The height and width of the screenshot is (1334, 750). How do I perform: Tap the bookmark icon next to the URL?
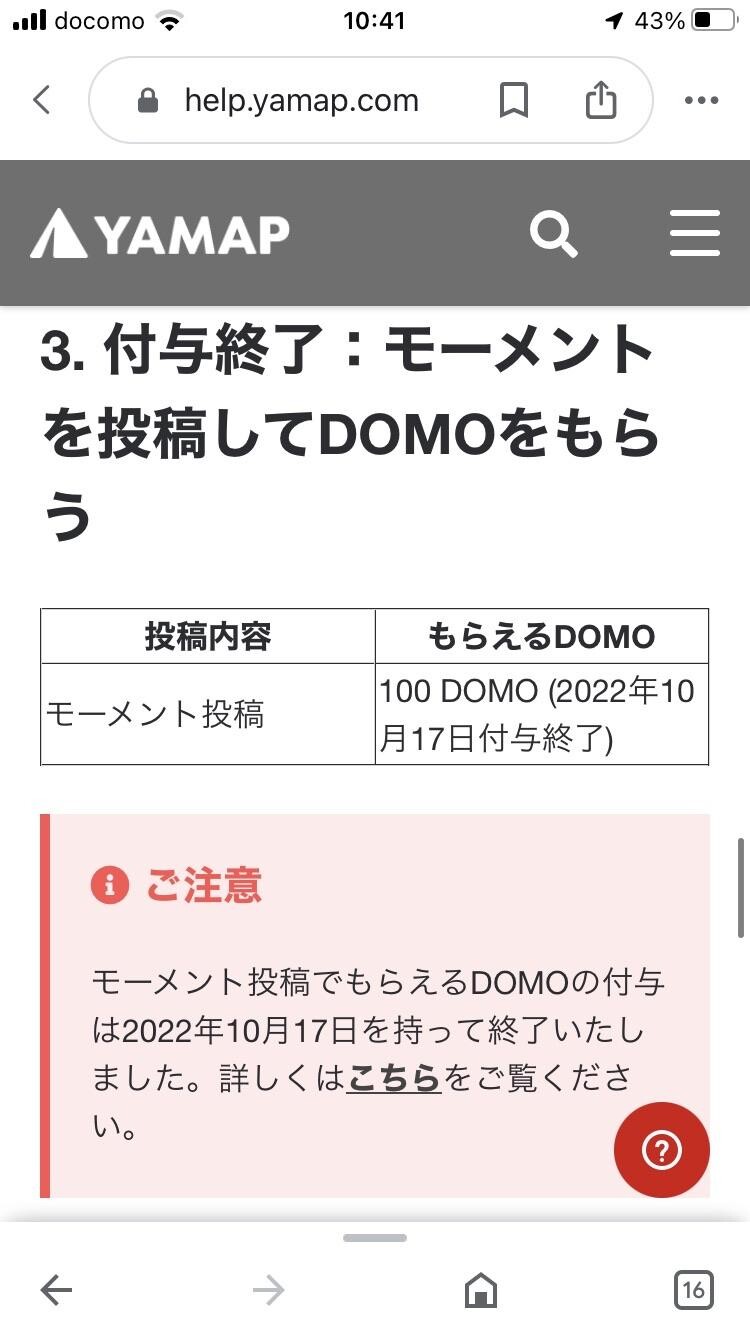pyautogui.click(x=514, y=100)
